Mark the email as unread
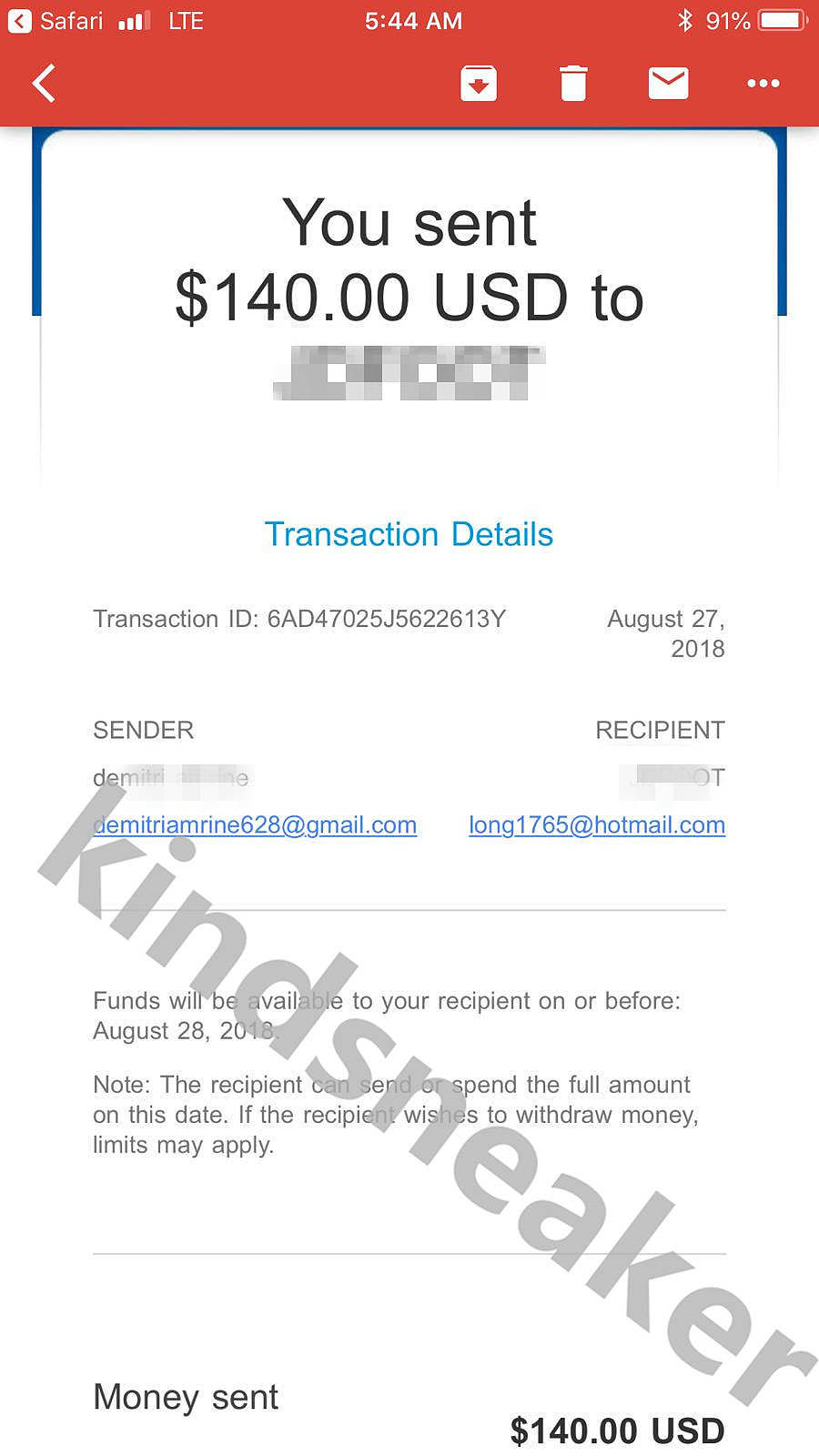This screenshot has height=1456, width=819. (x=668, y=84)
